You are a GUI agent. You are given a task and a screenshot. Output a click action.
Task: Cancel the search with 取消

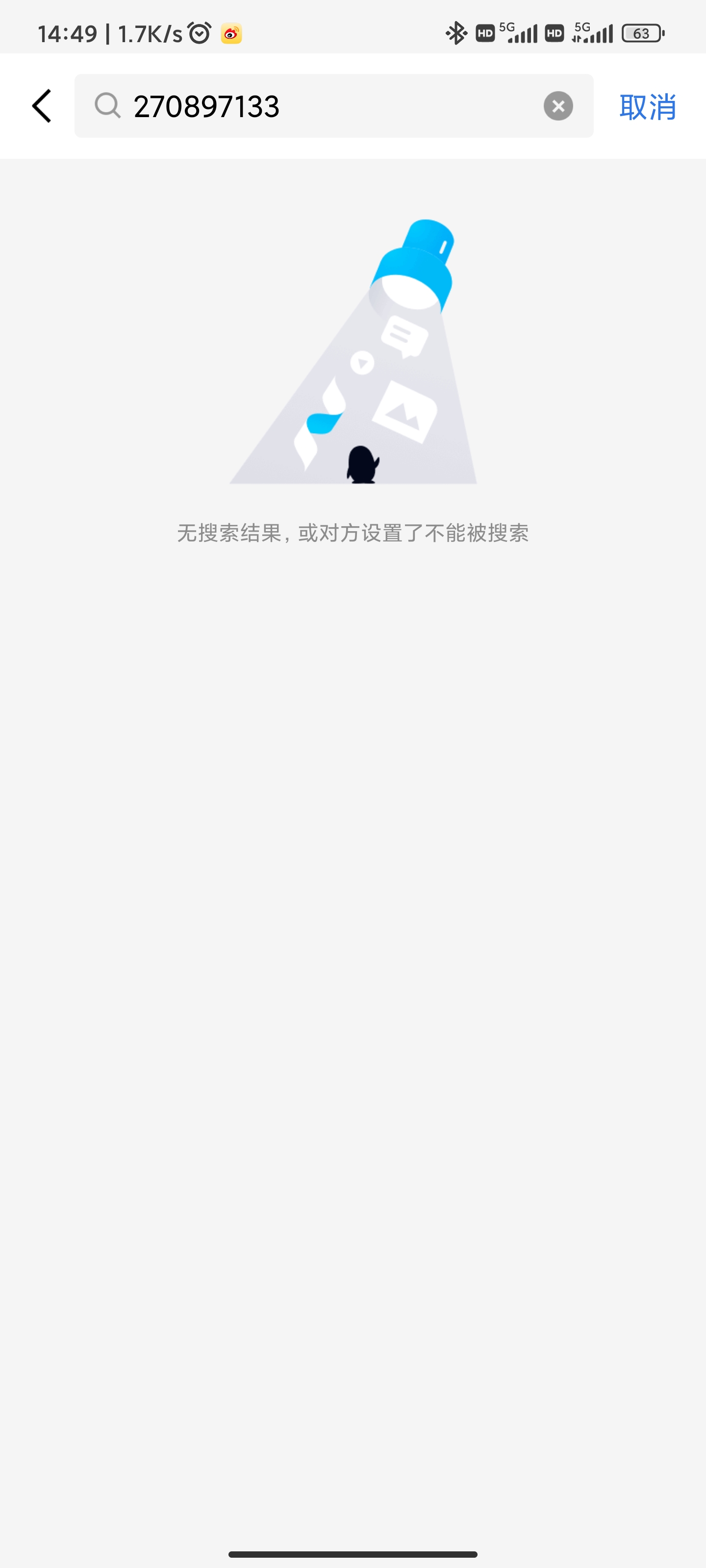coord(648,106)
